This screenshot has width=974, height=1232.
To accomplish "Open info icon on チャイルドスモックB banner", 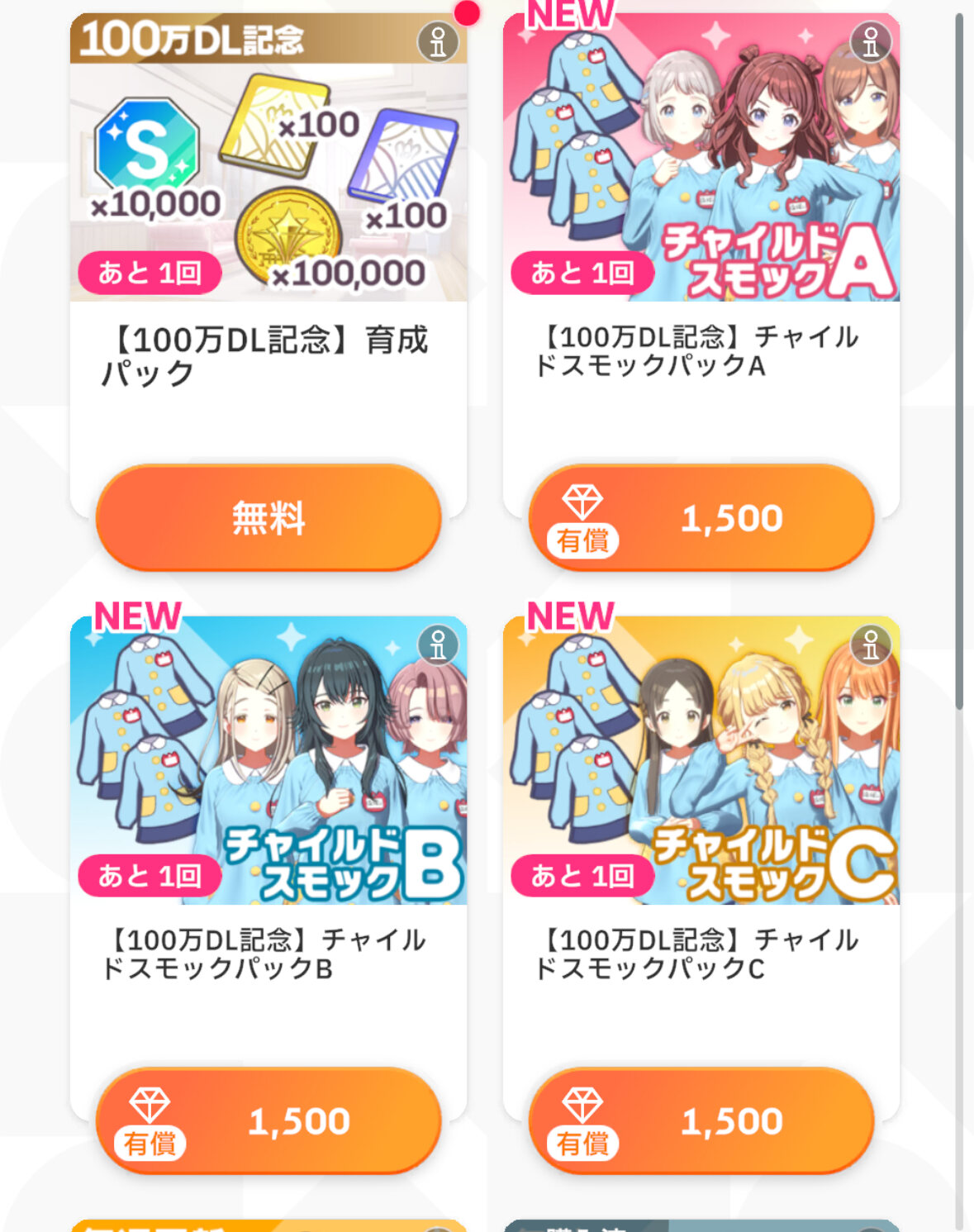I will 438,645.
